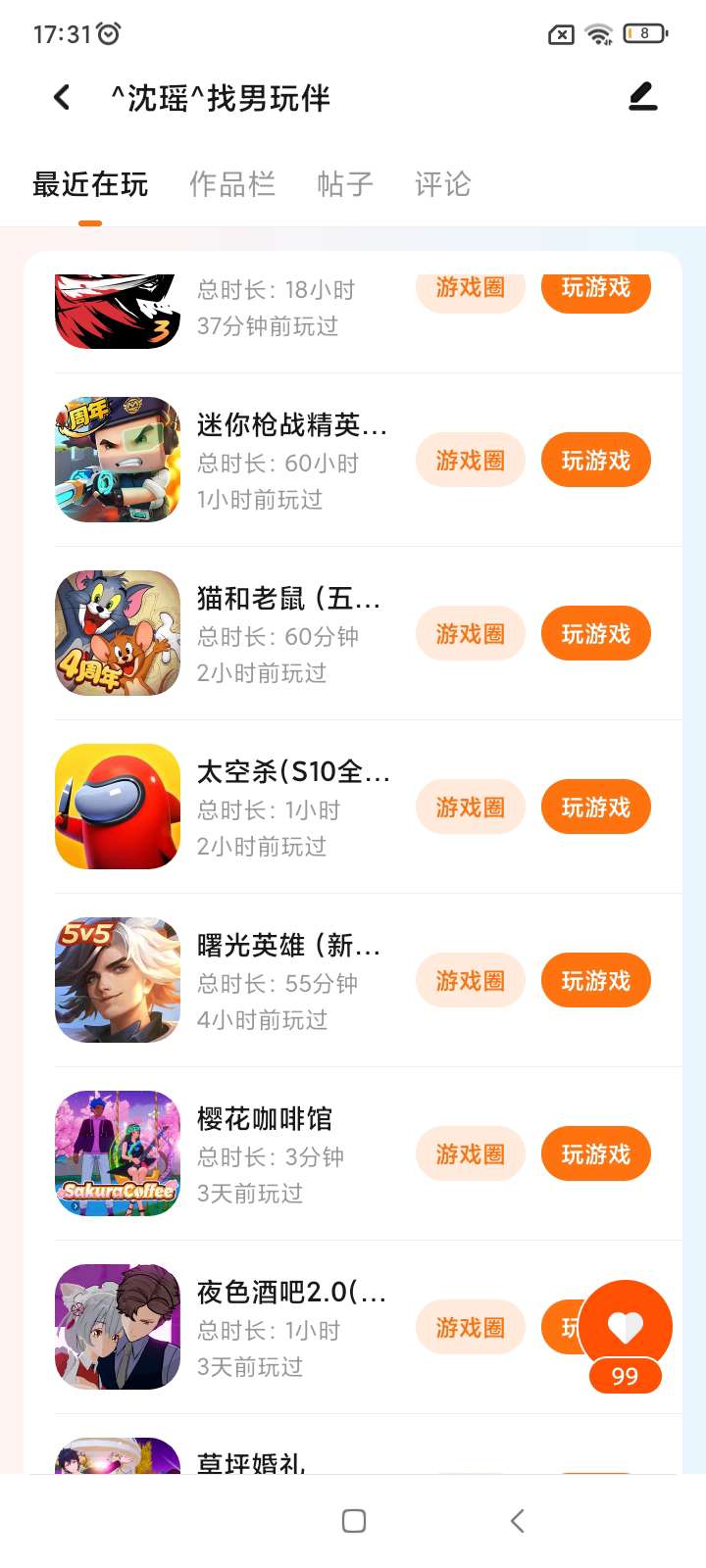Image resolution: width=706 pixels, height=1568 pixels.
Task: Open 游戏圈 for 迷你枪战精英
Action: coord(471,460)
